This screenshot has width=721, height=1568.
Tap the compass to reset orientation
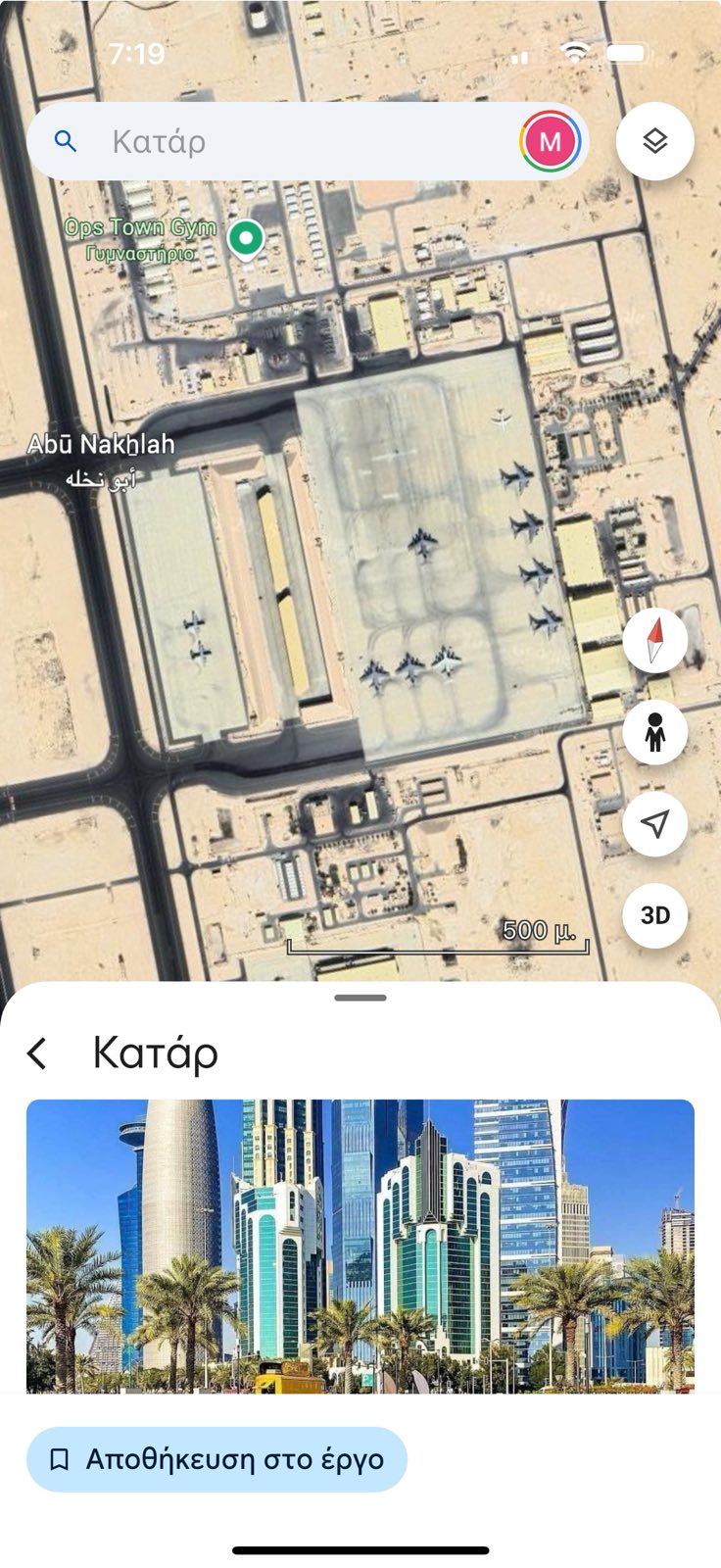(654, 640)
